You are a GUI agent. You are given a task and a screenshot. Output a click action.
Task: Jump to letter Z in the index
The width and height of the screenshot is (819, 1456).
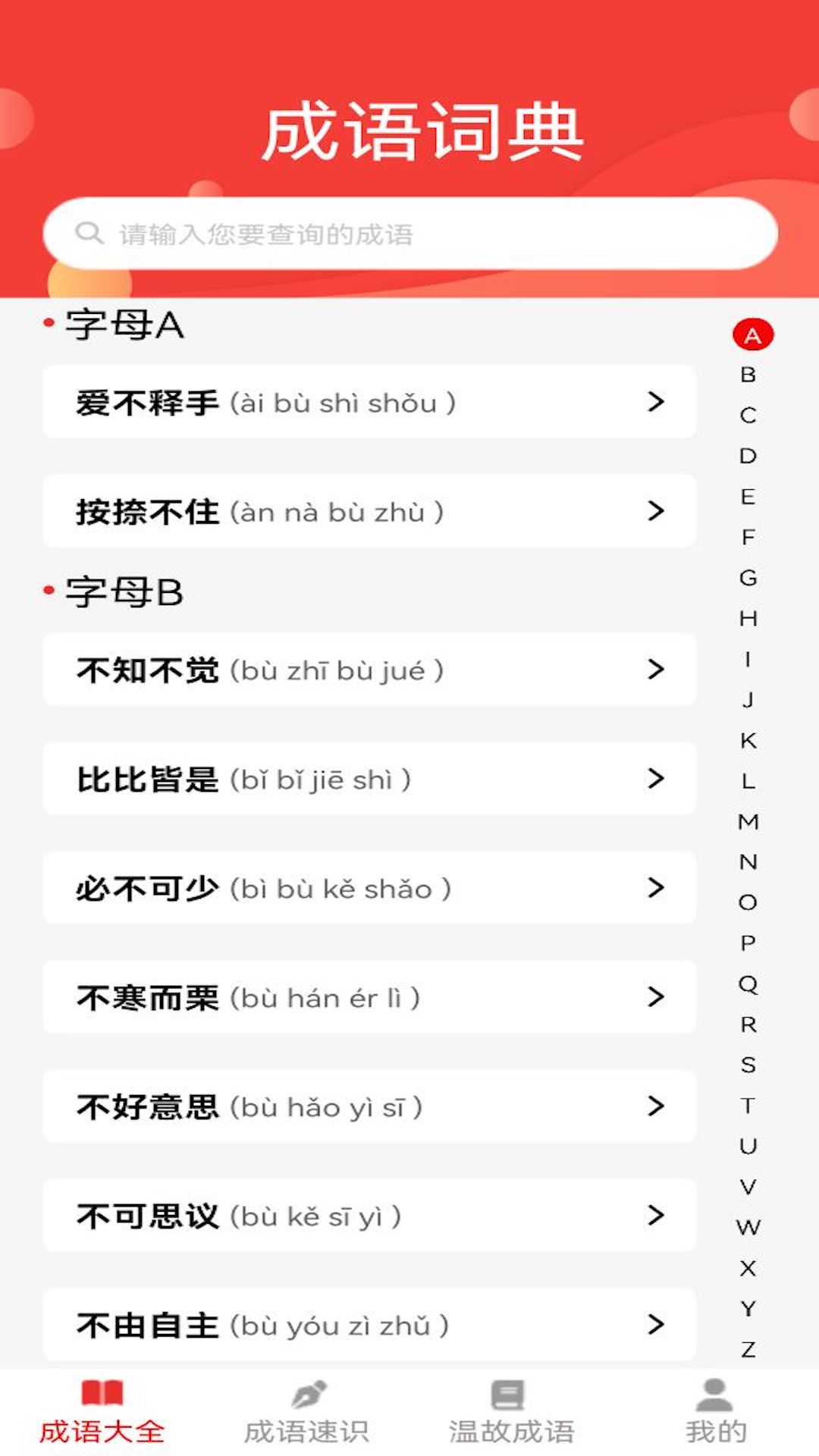coord(748,1349)
